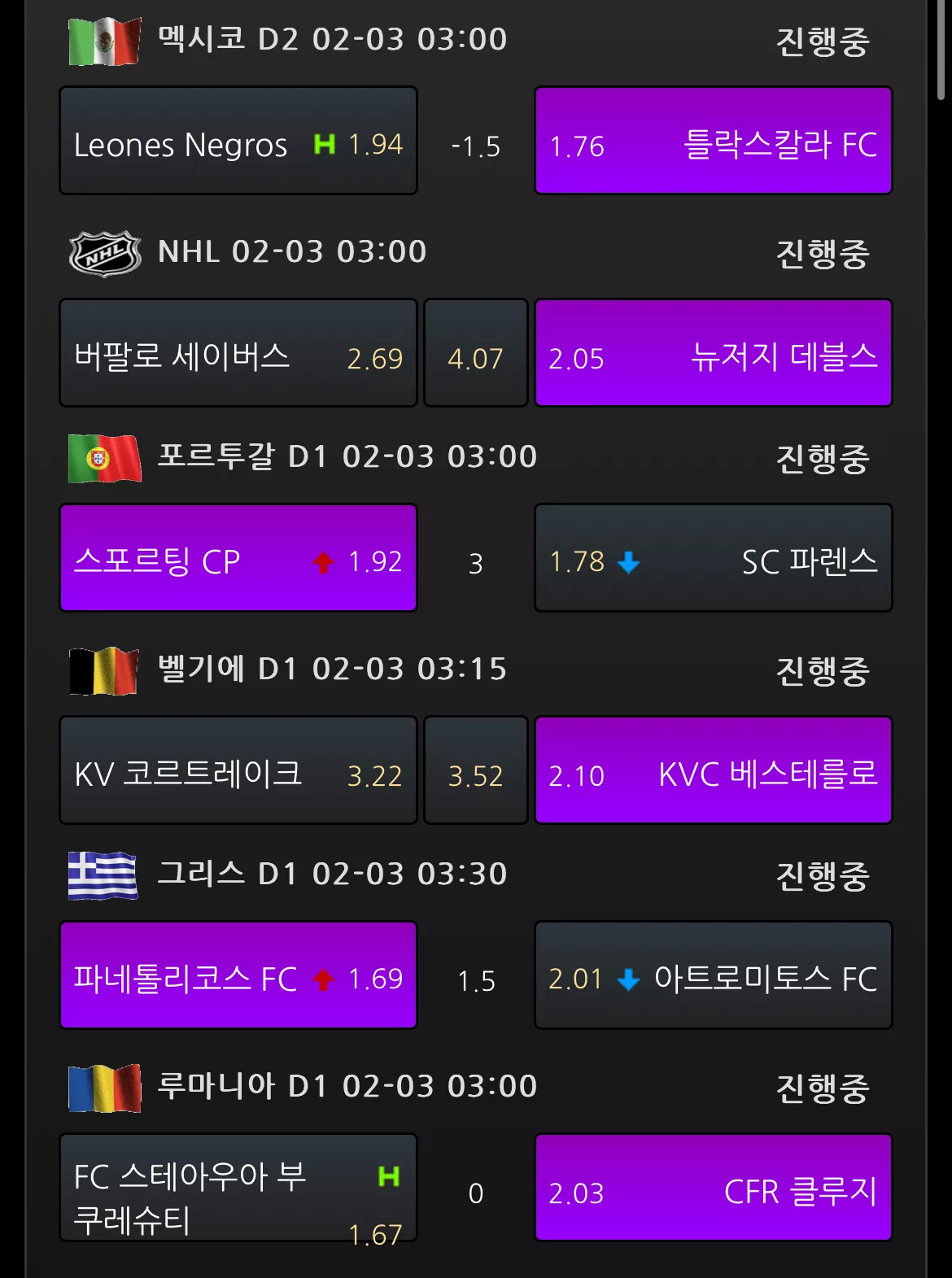Choose FC 스테아우아 부쿠레슈티 at 1.67
The image size is (952, 1278).
click(238, 1188)
